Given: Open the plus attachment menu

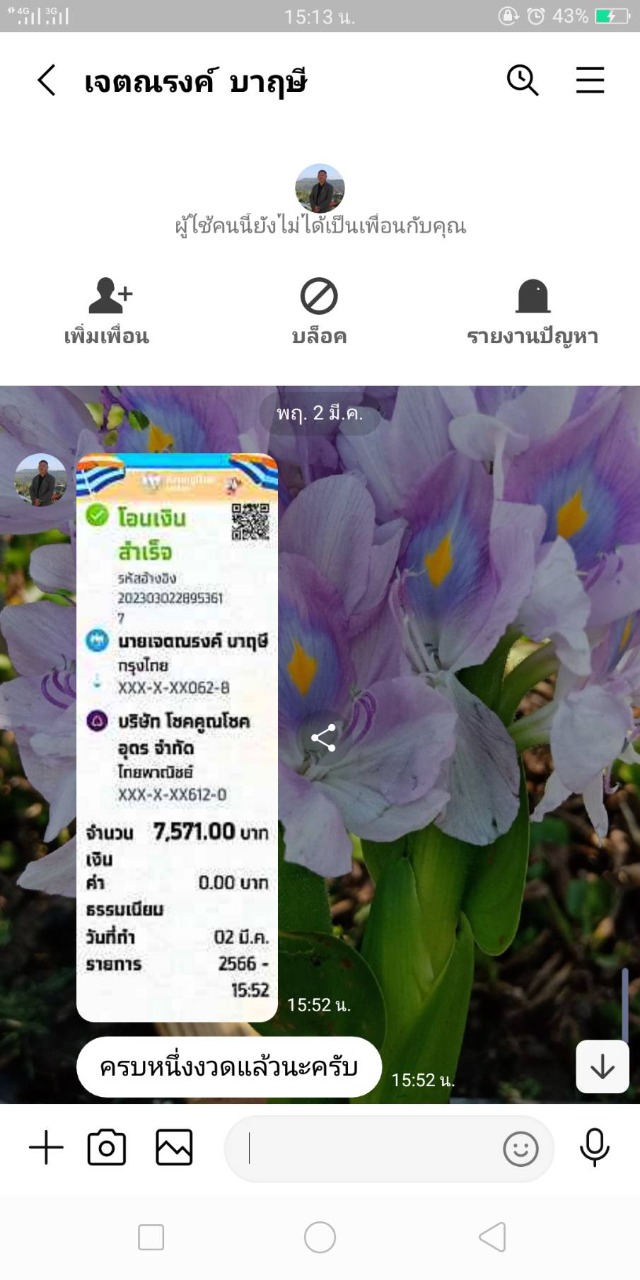Looking at the screenshot, I should [x=46, y=1148].
